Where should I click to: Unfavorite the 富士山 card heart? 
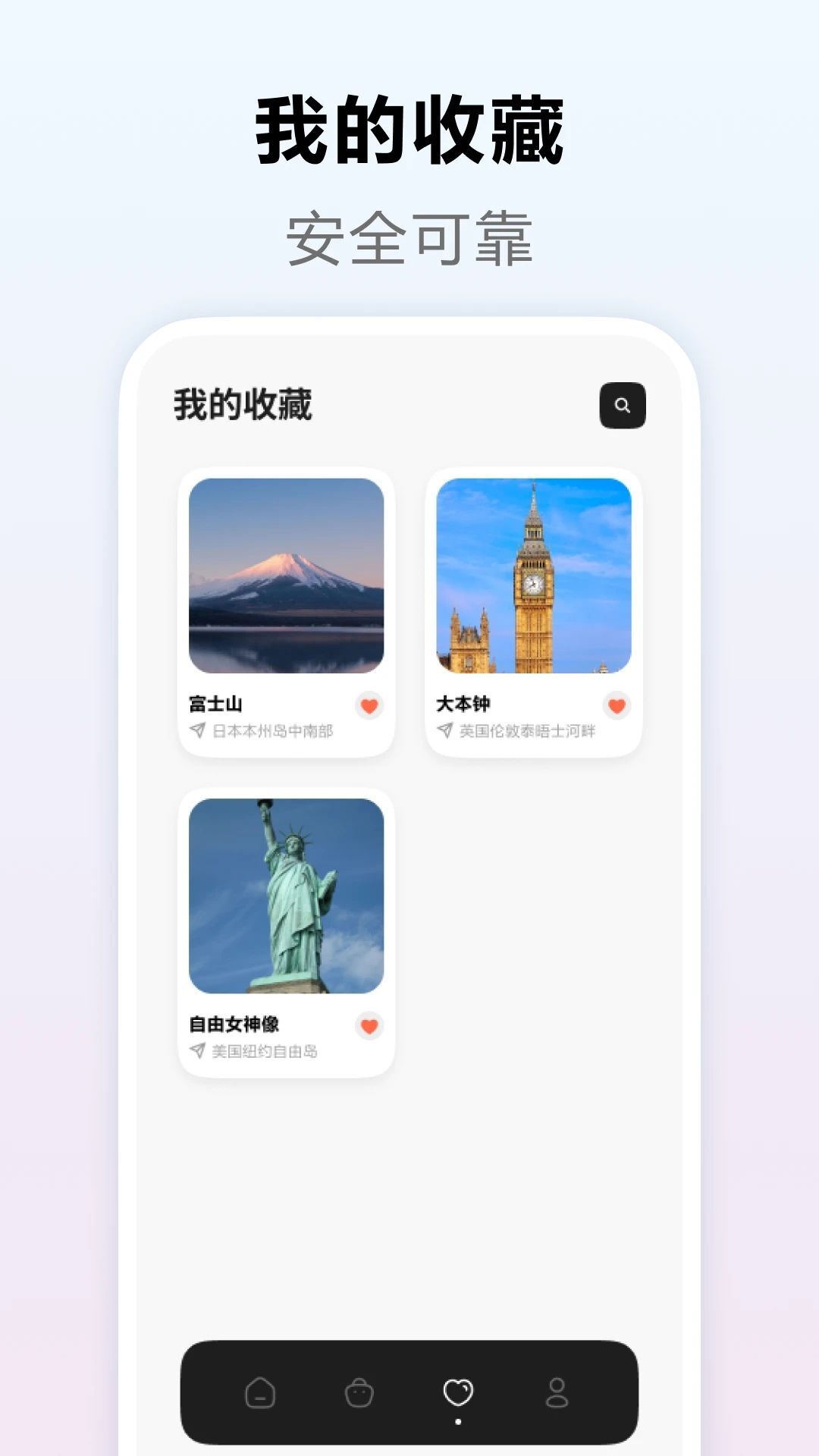369,706
